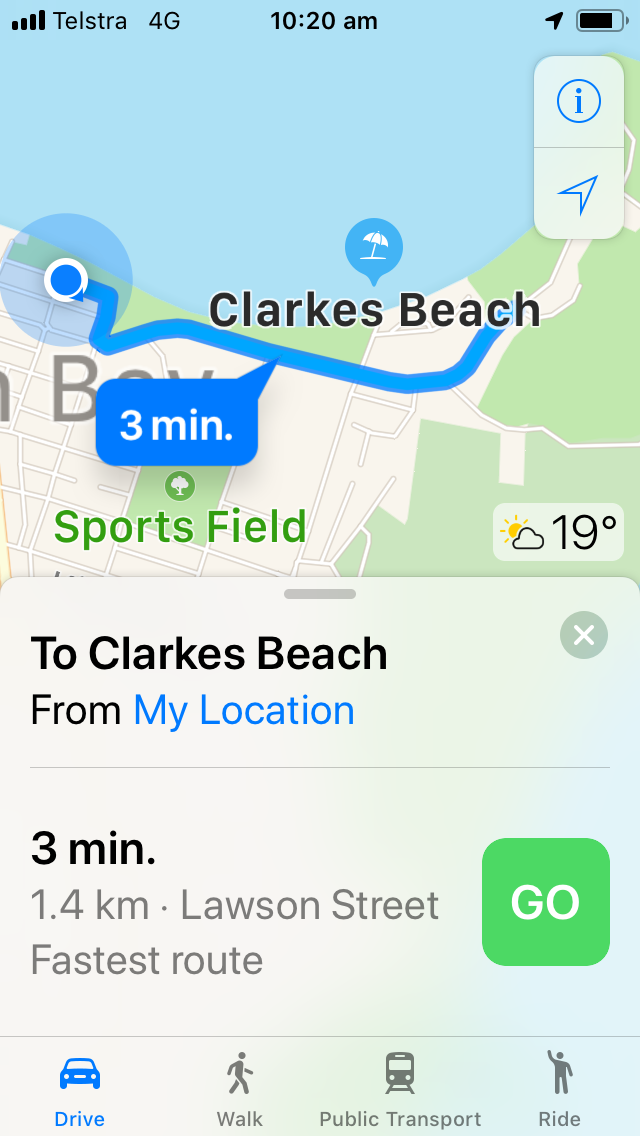640x1136 pixels.
Task: Start navigation with the GO button
Action: tap(546, 902)
